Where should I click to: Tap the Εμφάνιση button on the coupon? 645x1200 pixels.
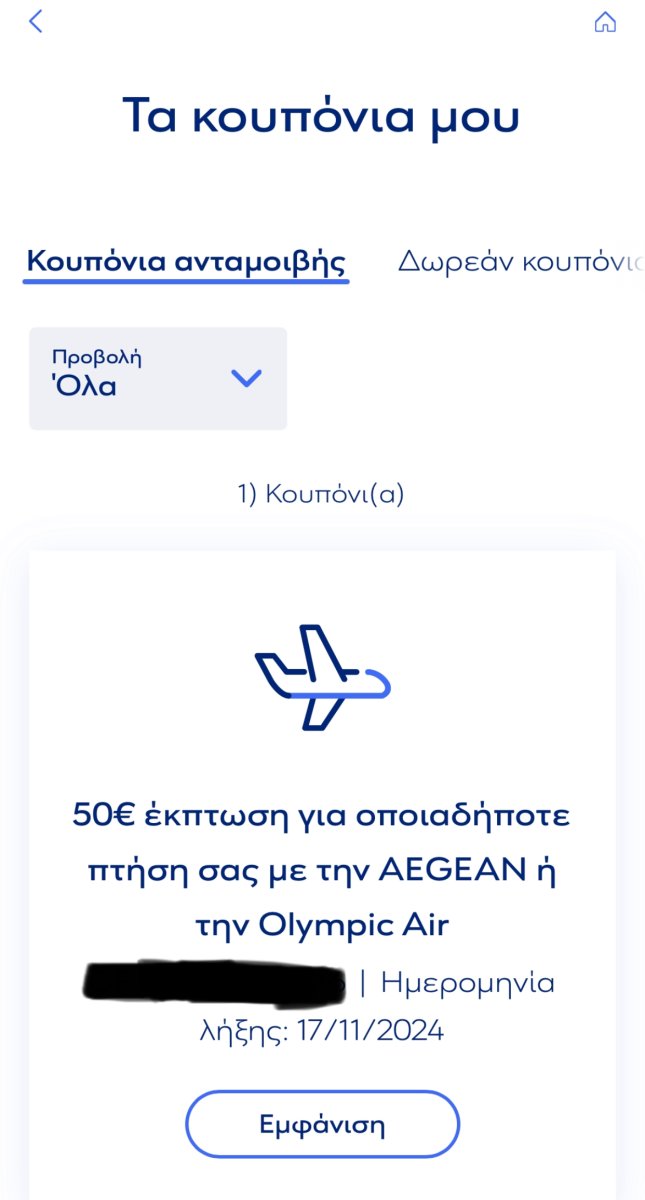pyautogui.click(x=322, y=1123)
